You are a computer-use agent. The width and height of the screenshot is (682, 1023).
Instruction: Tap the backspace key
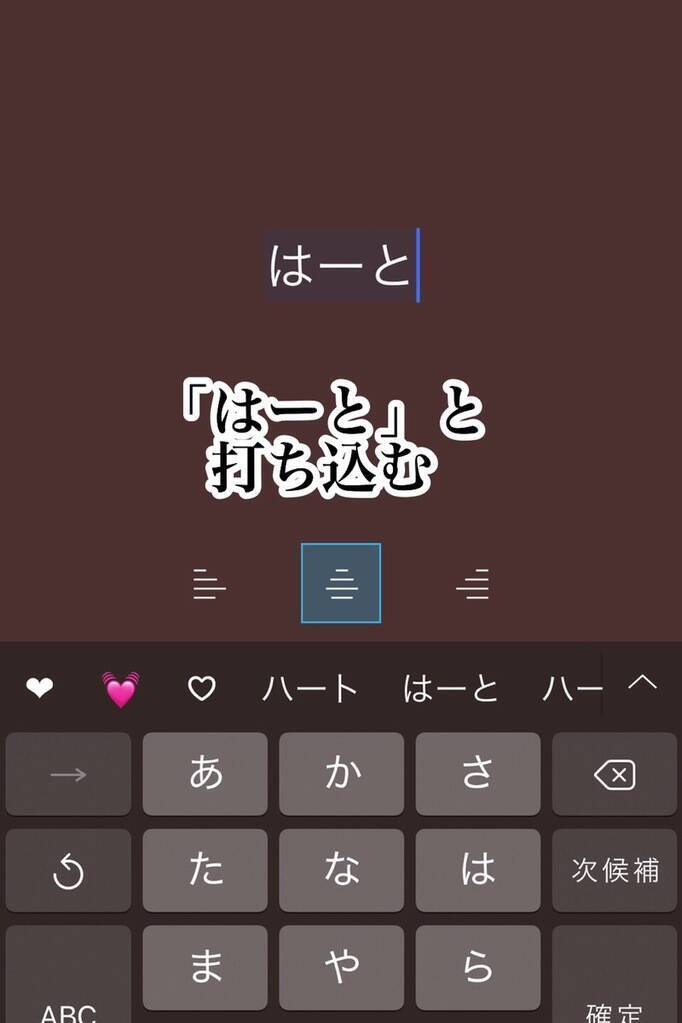tap(614, 774)
